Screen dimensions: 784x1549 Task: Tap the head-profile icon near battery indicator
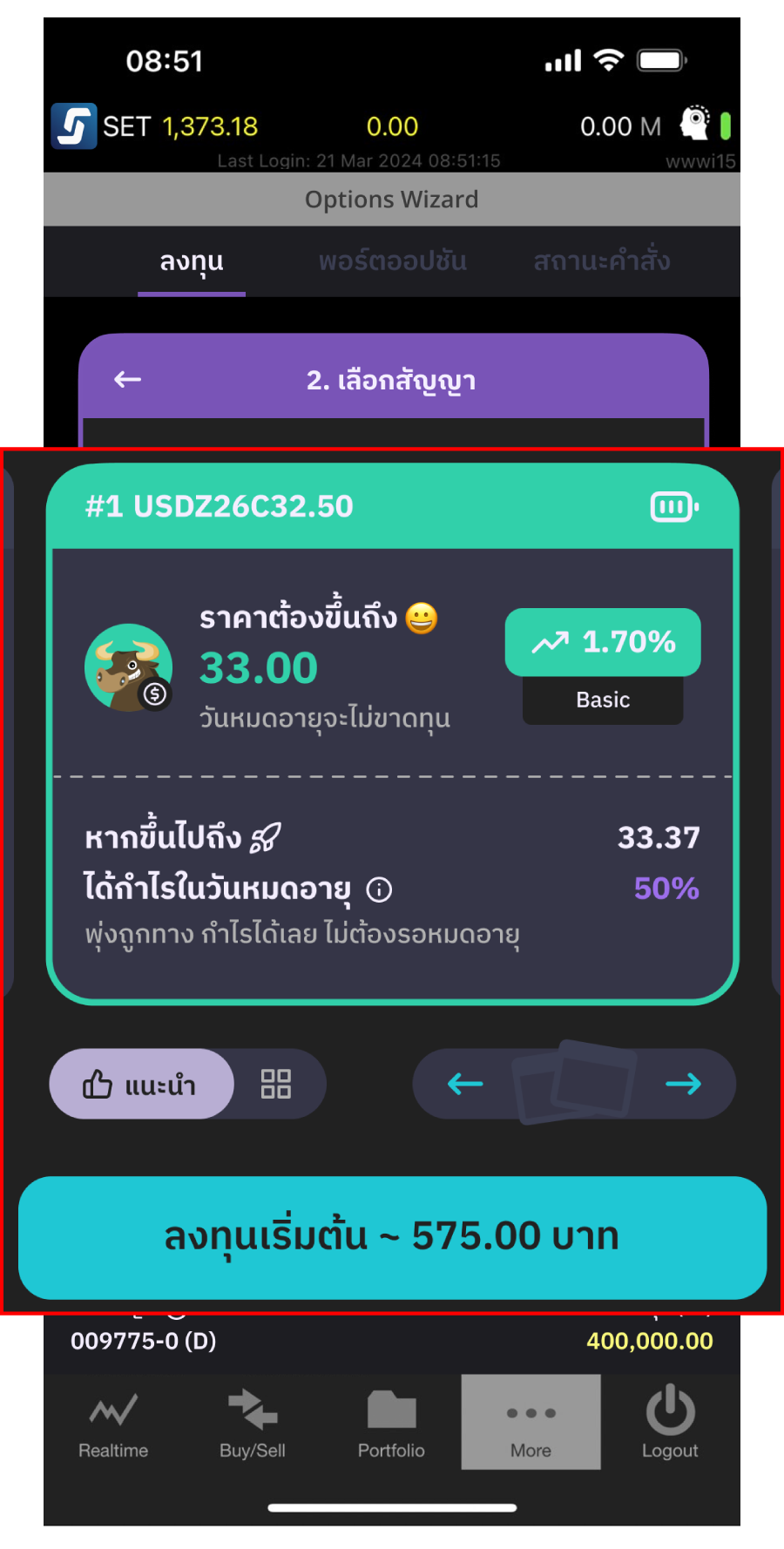pyautogui.click(x=694, y=125)
